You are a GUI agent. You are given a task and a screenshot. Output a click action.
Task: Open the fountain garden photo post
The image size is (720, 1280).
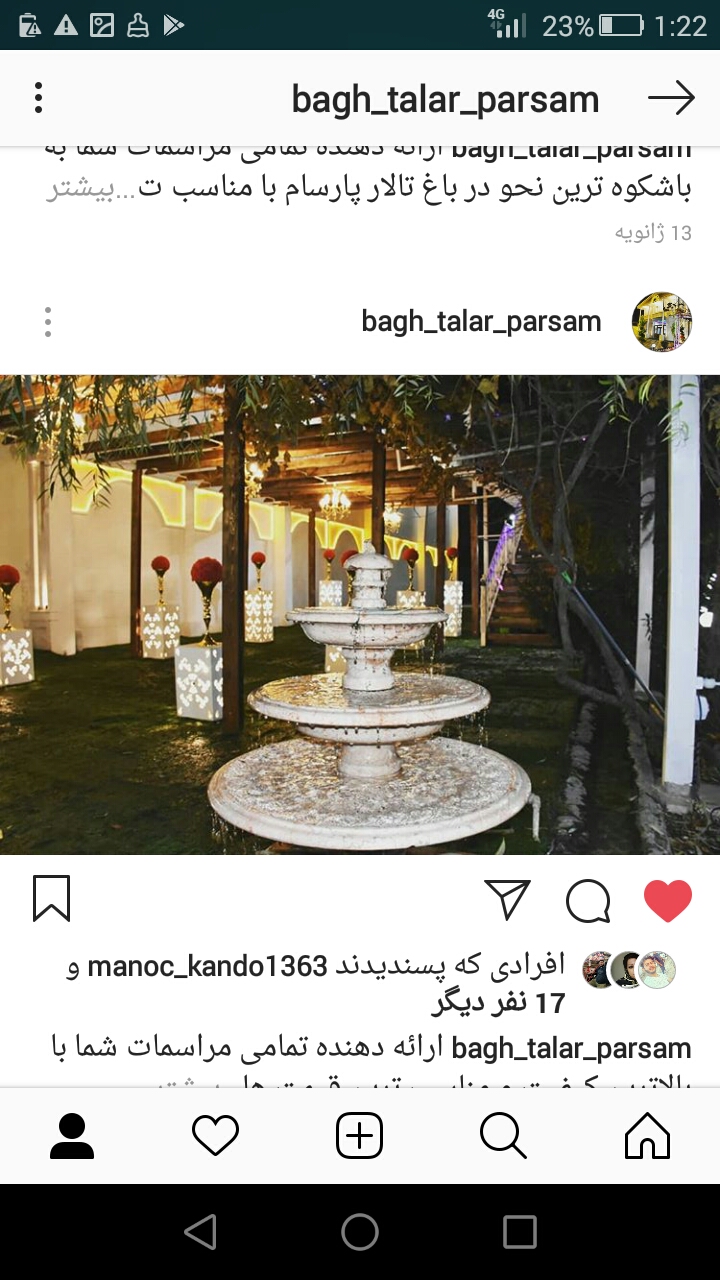[360, 614]
